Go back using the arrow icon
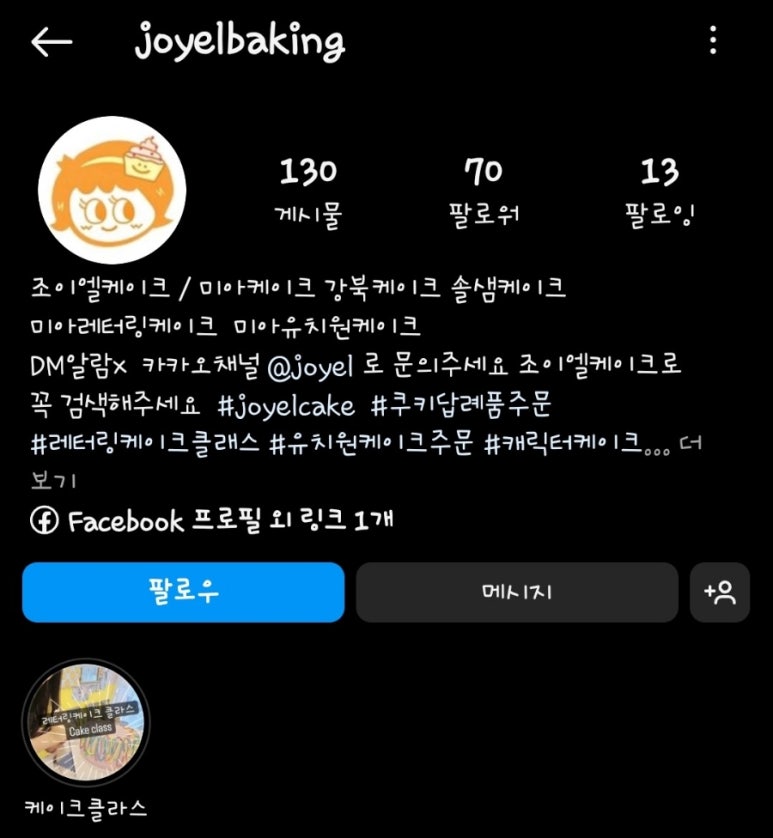 click(x=51, y=42)
